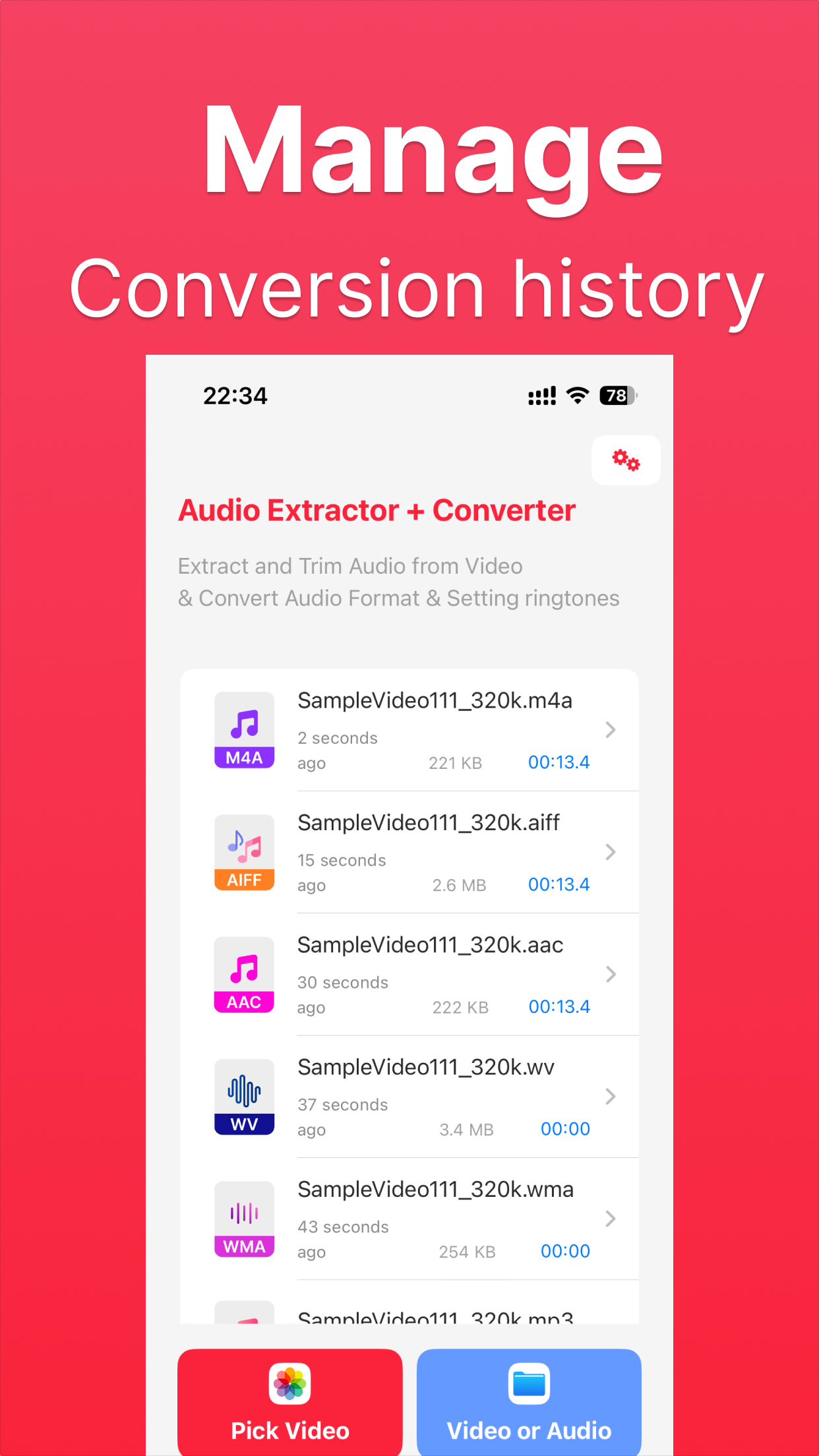Tap the battery indicator showing 78

coord(615,394)
